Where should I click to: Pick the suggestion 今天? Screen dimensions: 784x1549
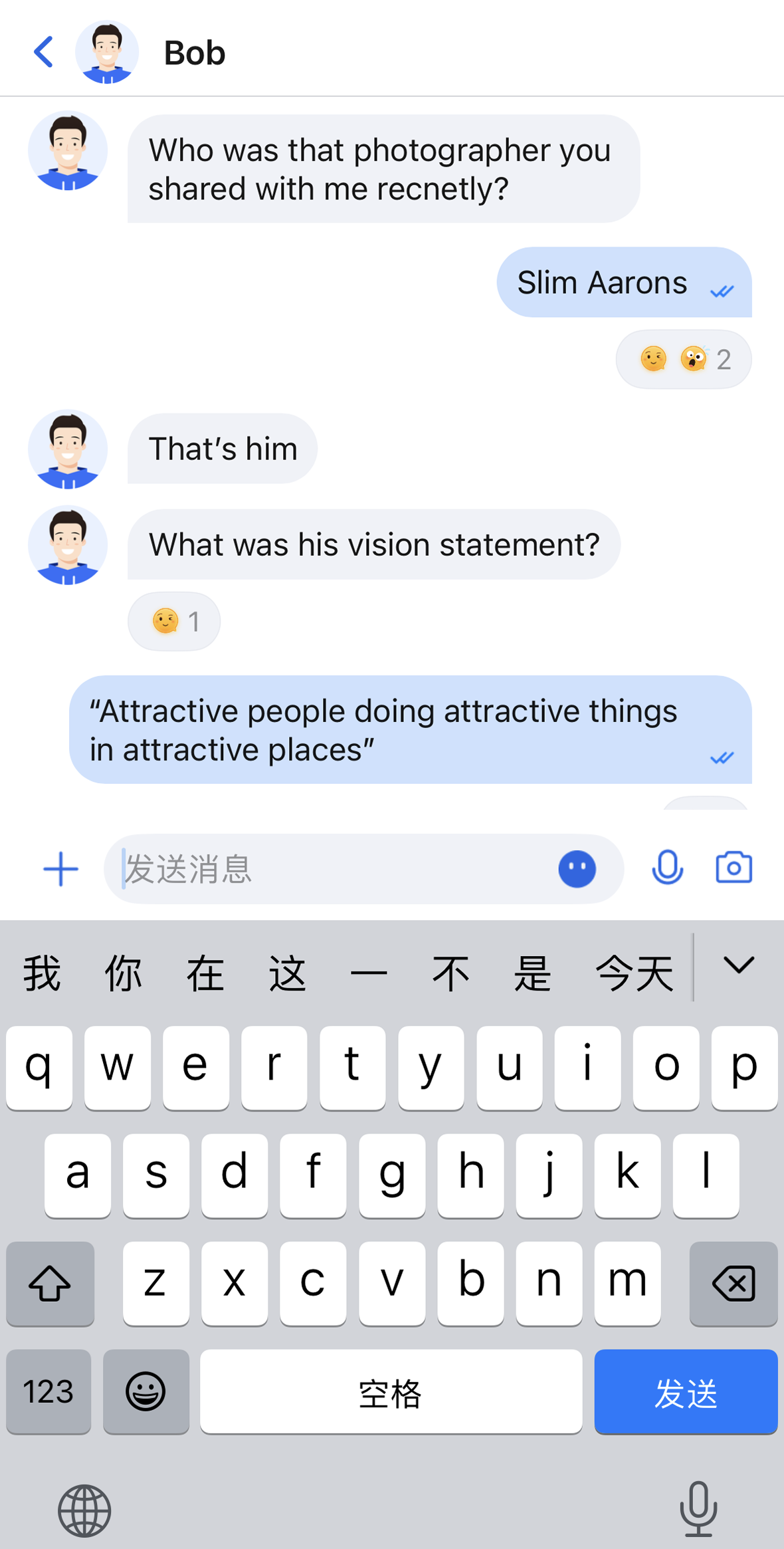[x=635, y=974]
